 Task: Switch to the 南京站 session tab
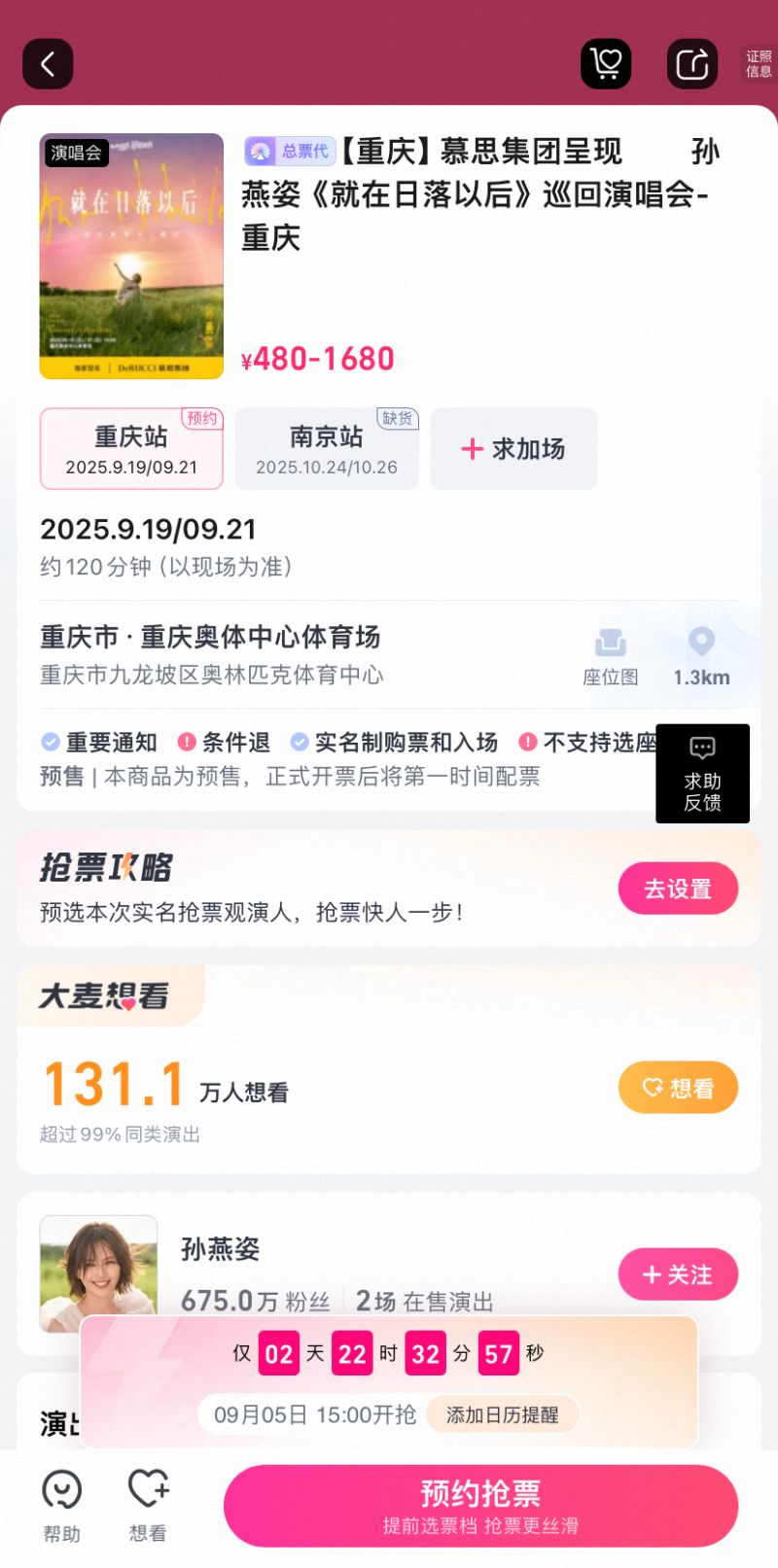click(327, 448)
